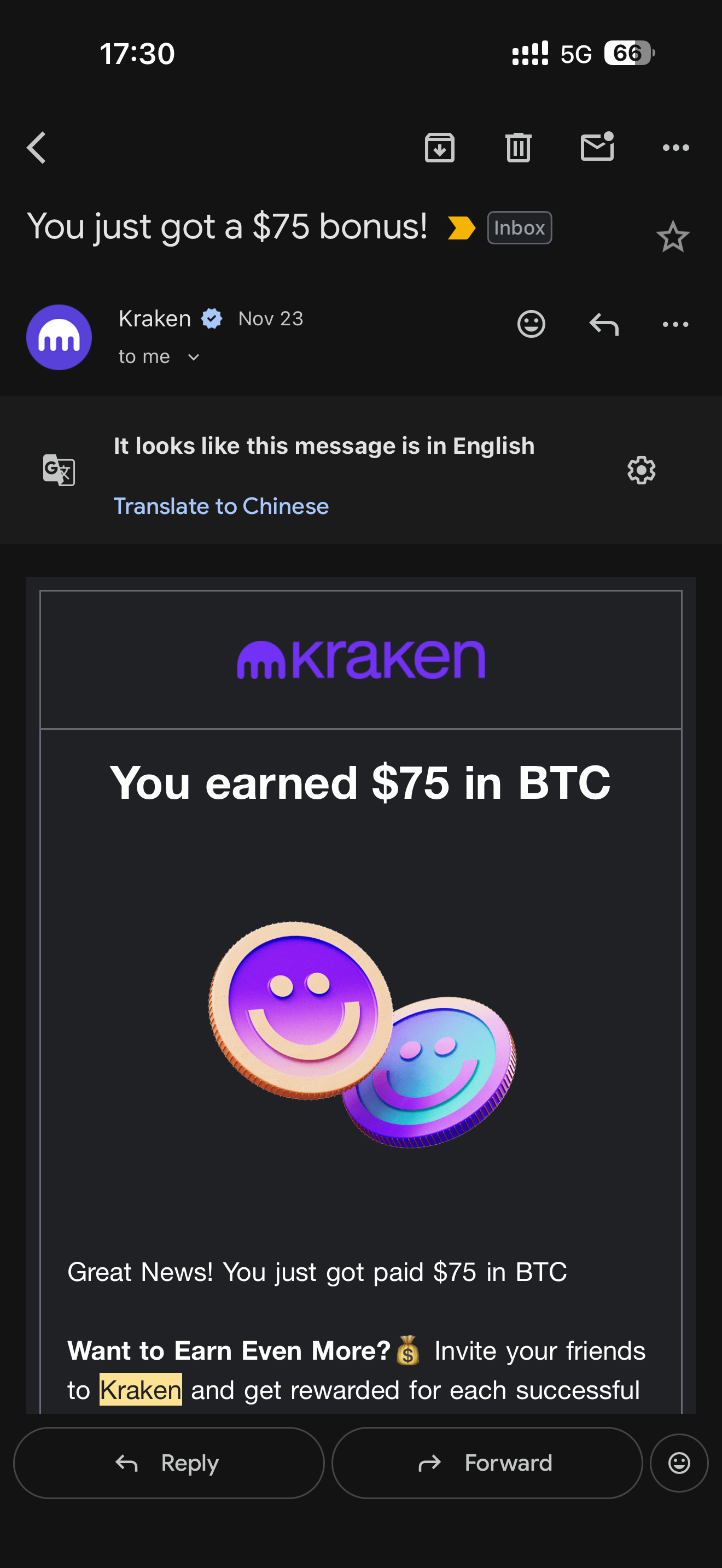
Task: Tap the Inbox label chip
Action: [519, 229]
